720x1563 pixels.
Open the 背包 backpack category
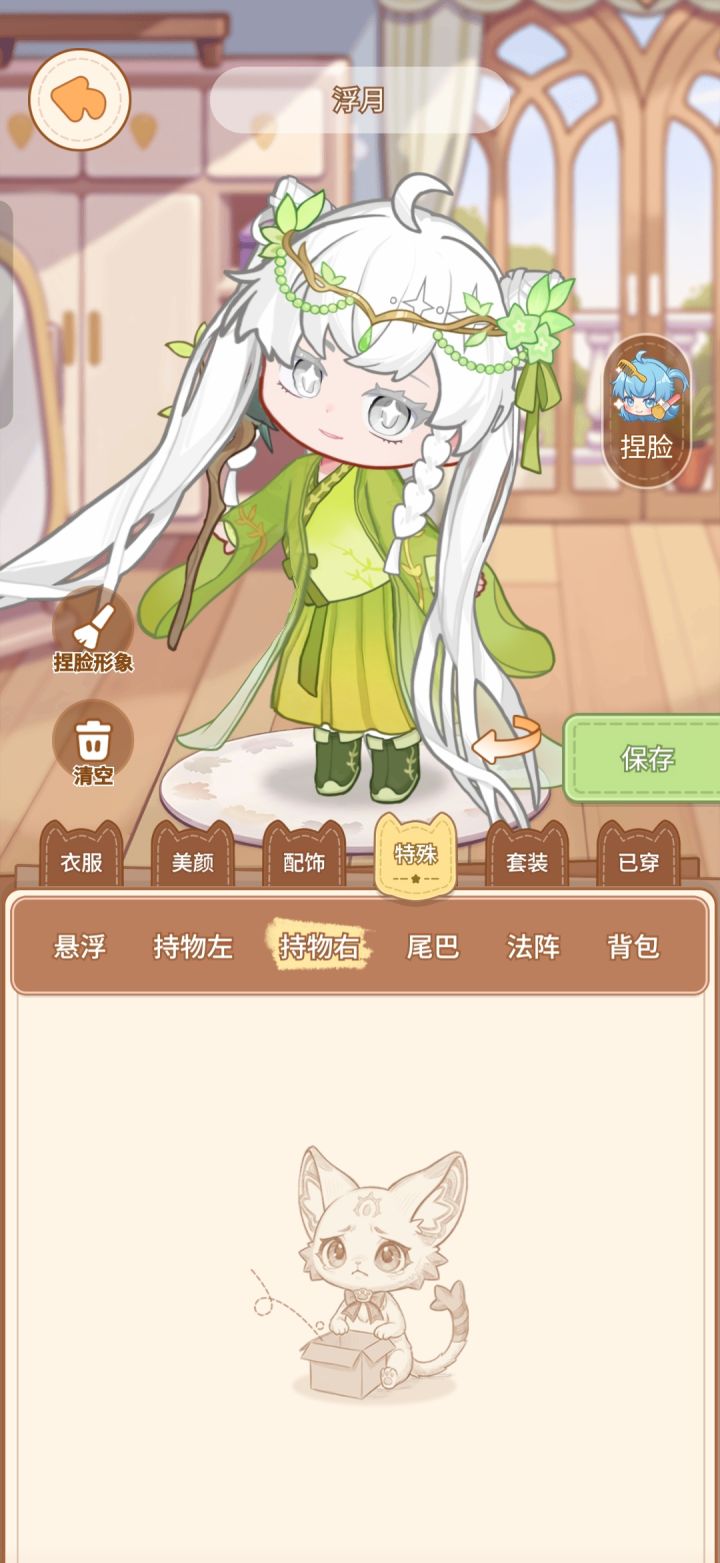coord(633,946)
